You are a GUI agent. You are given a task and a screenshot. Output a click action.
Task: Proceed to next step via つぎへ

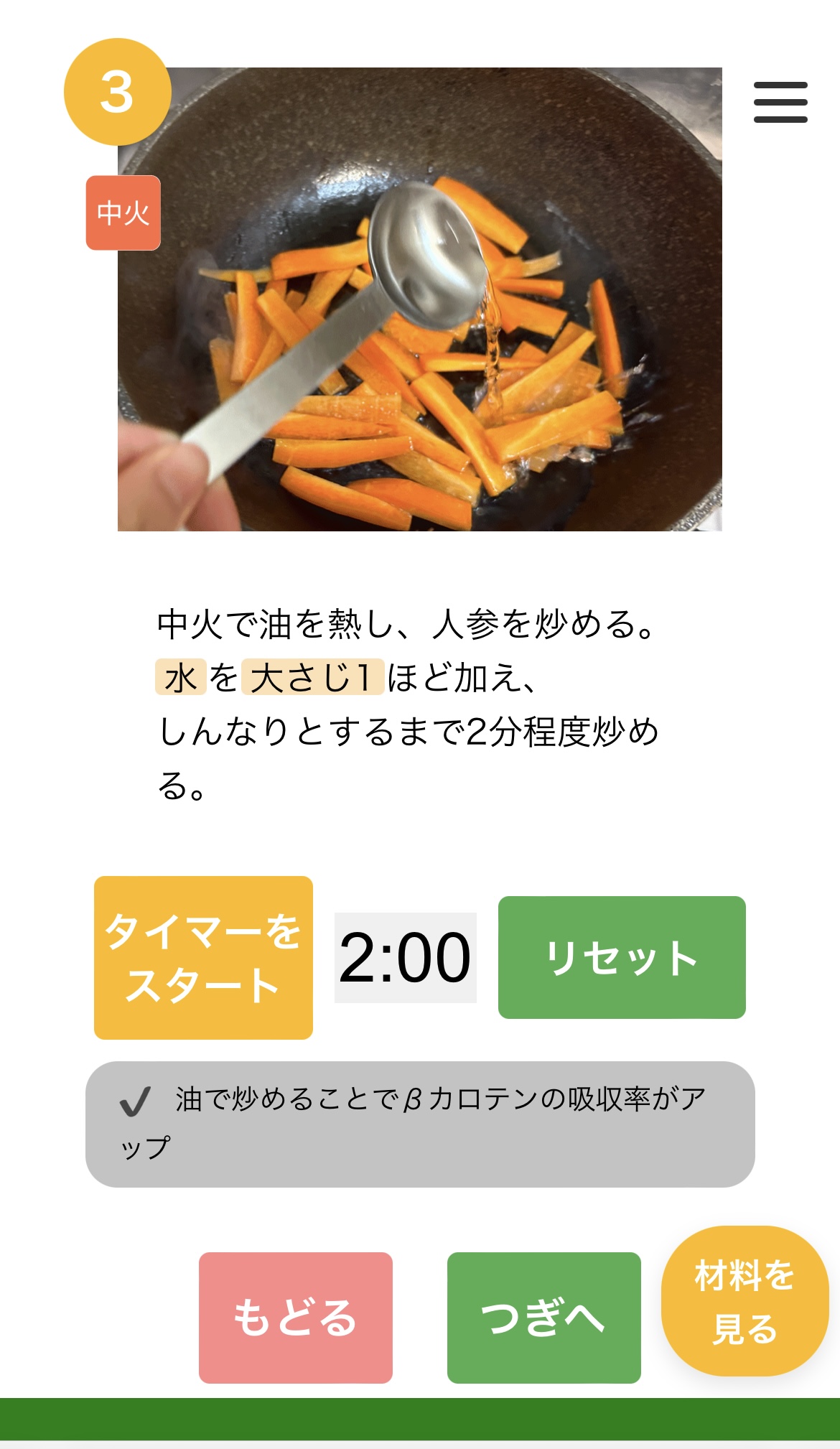[543, 1318]
